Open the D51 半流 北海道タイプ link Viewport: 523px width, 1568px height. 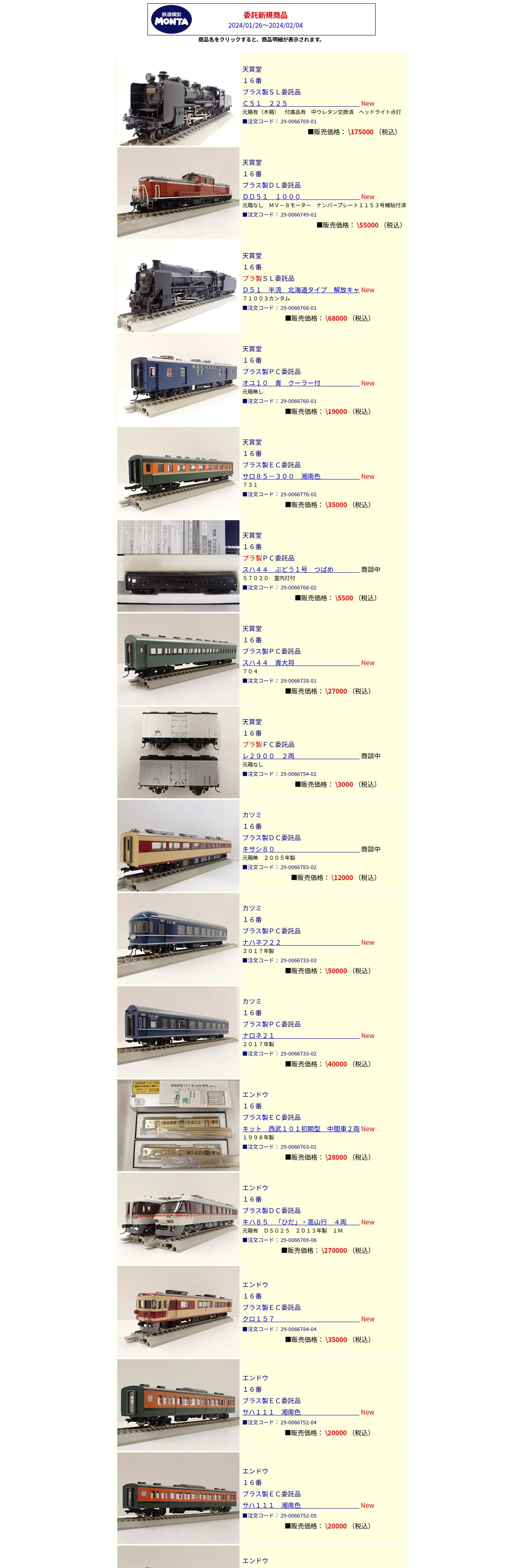click(x=301, y=290)
